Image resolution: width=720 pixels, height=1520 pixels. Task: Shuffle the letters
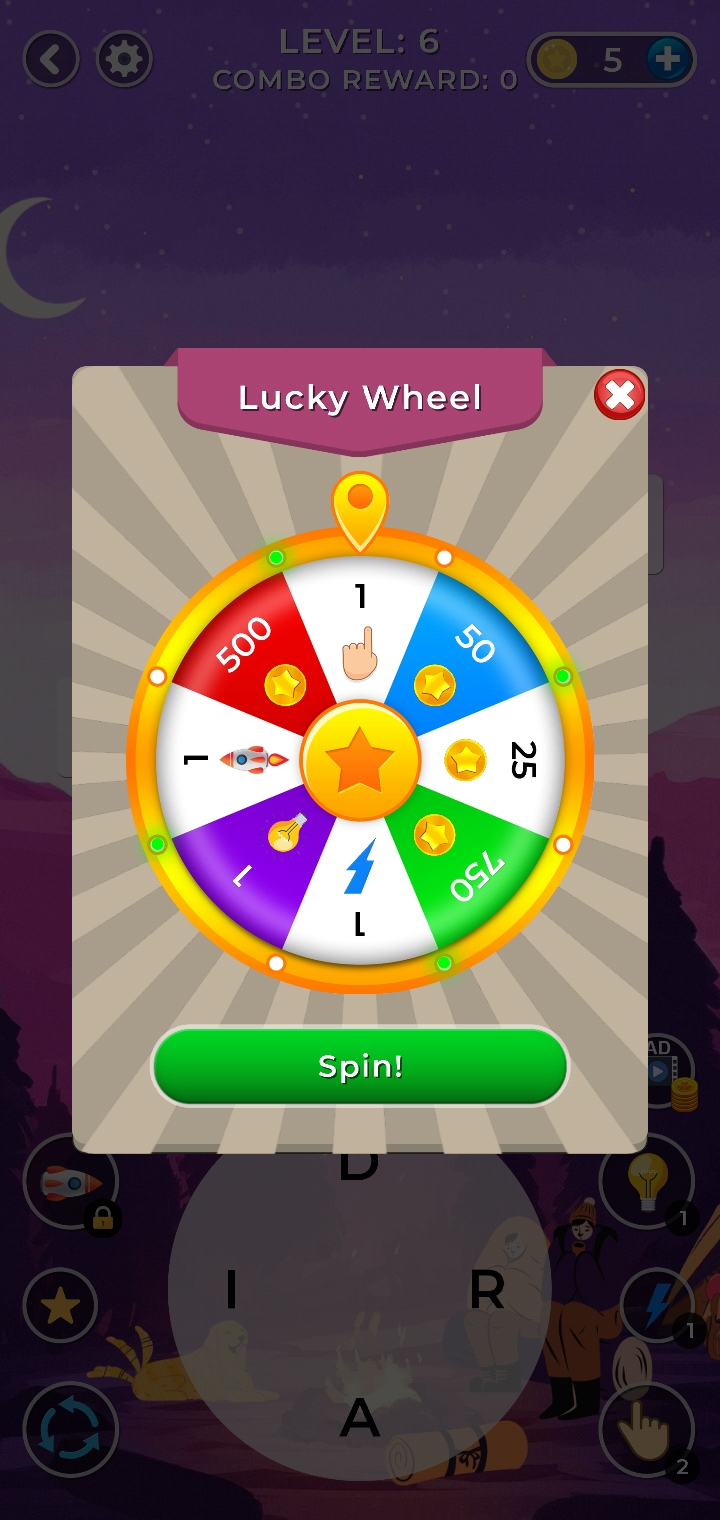click(70, 1430)
